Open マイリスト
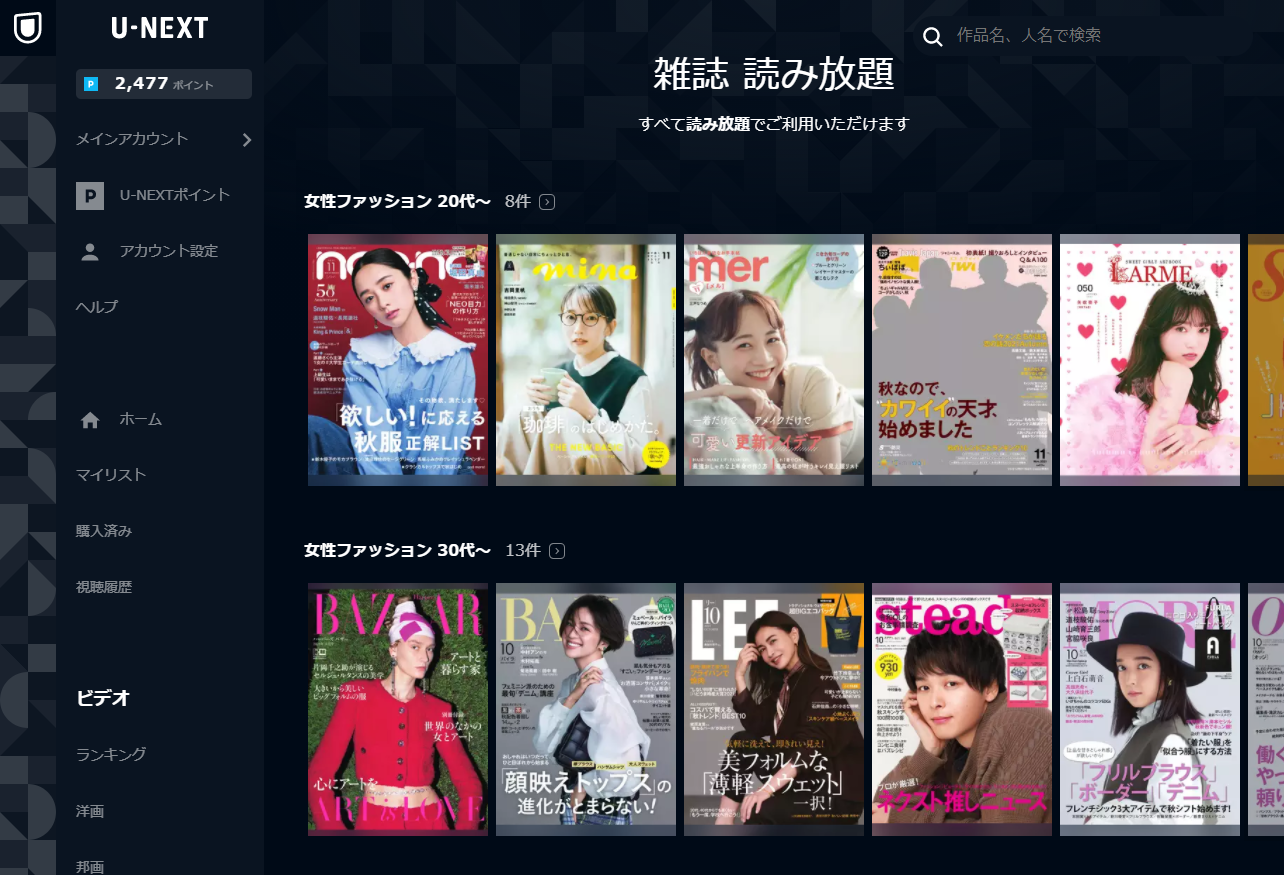This screenshot has height=875, width=1284. pos(111,475)
